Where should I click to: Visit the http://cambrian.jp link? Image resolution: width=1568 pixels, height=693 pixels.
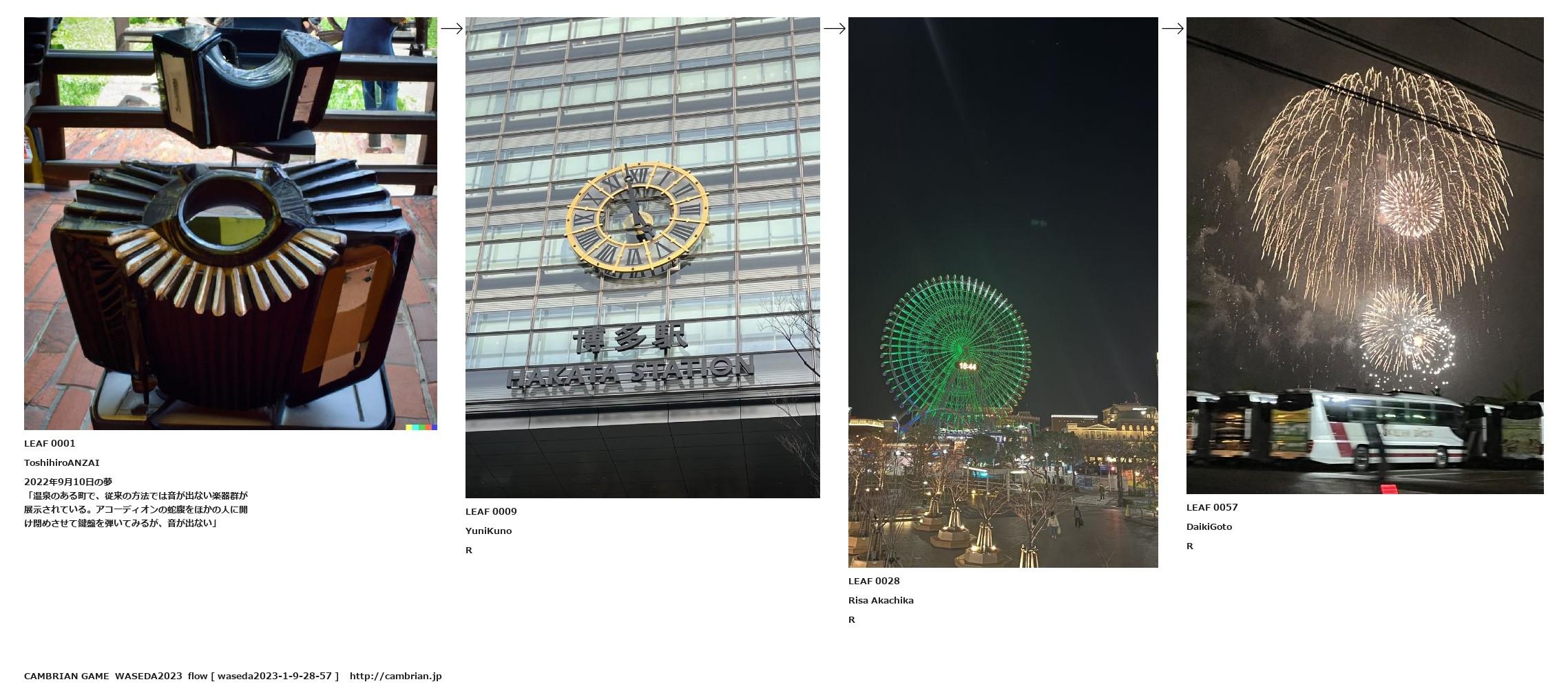click(x=395, y=676)
